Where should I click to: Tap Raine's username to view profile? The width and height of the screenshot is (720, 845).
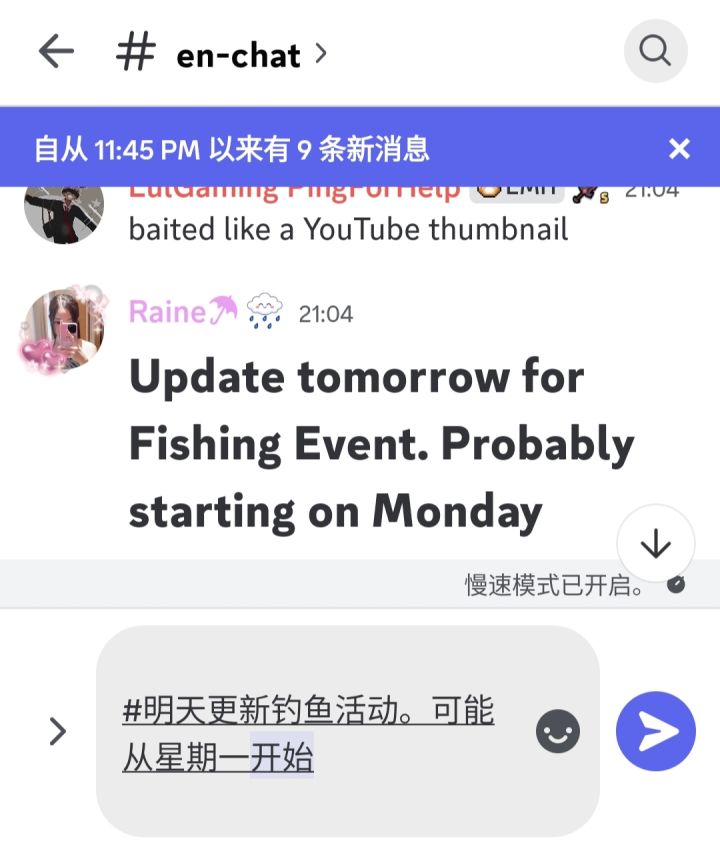[x=170, y=312]
